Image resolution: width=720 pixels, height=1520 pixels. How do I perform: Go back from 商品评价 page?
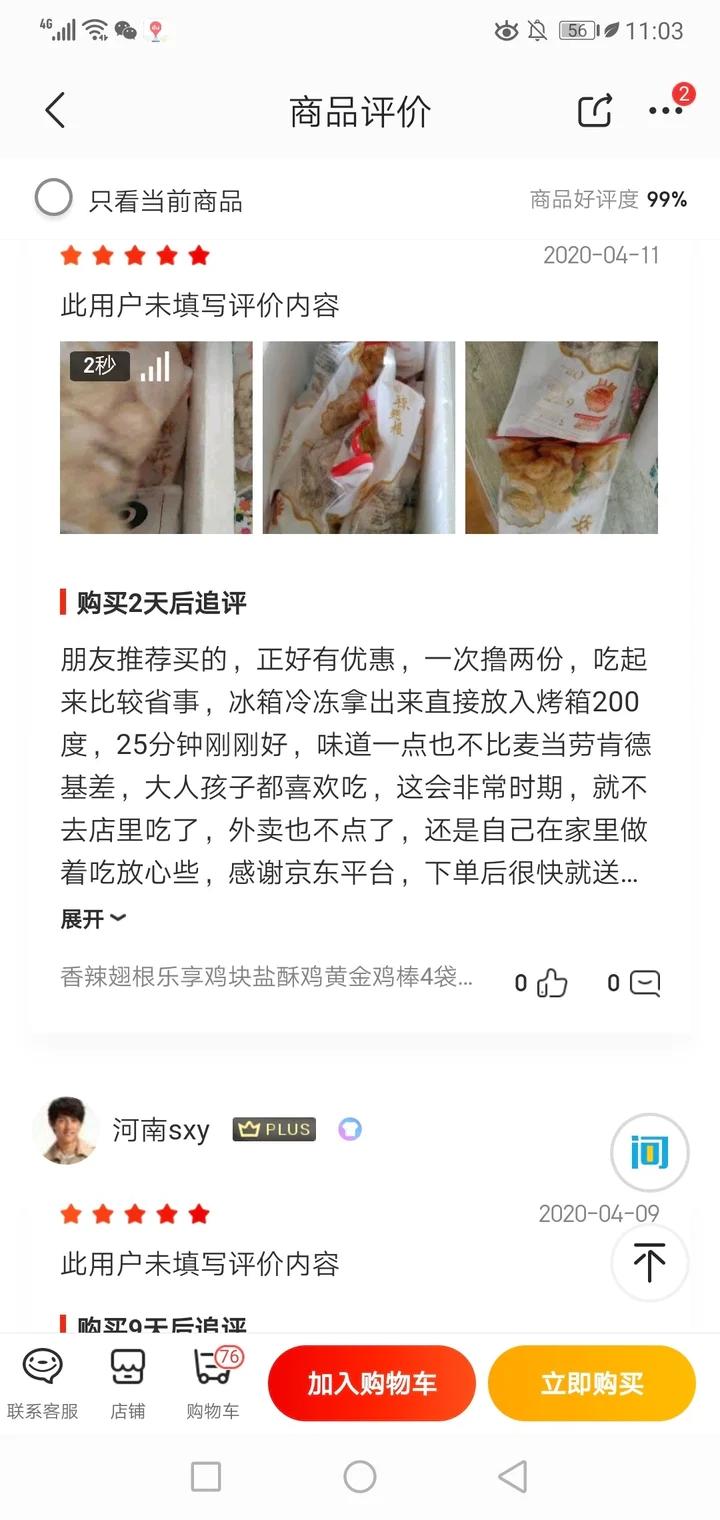point(56,110)
